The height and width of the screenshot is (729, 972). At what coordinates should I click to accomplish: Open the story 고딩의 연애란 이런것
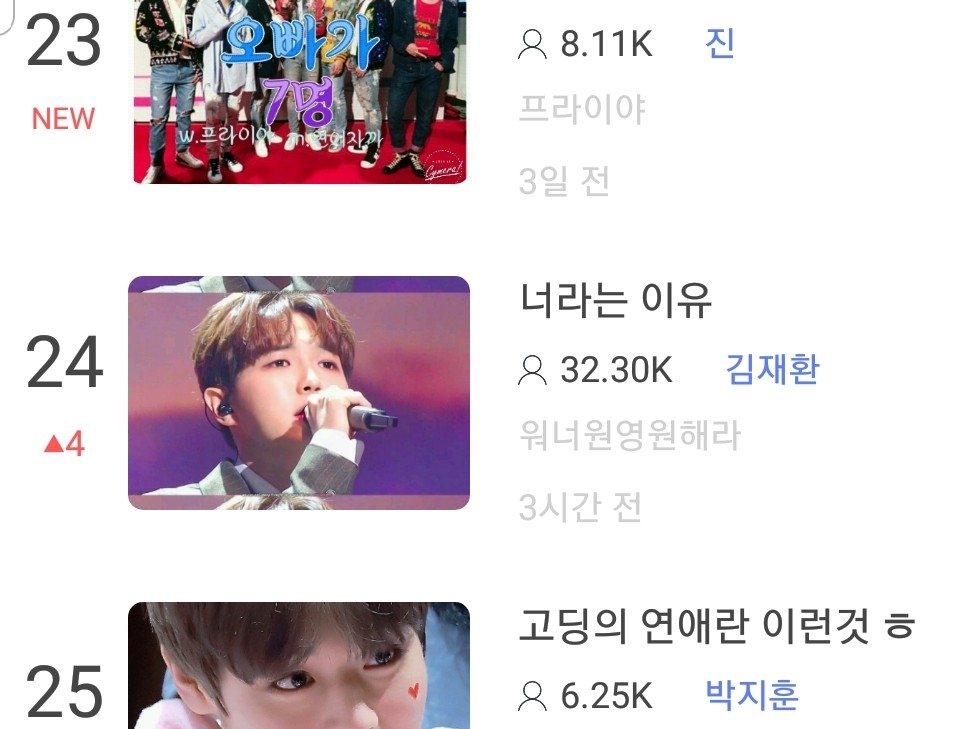click(717, 625)
